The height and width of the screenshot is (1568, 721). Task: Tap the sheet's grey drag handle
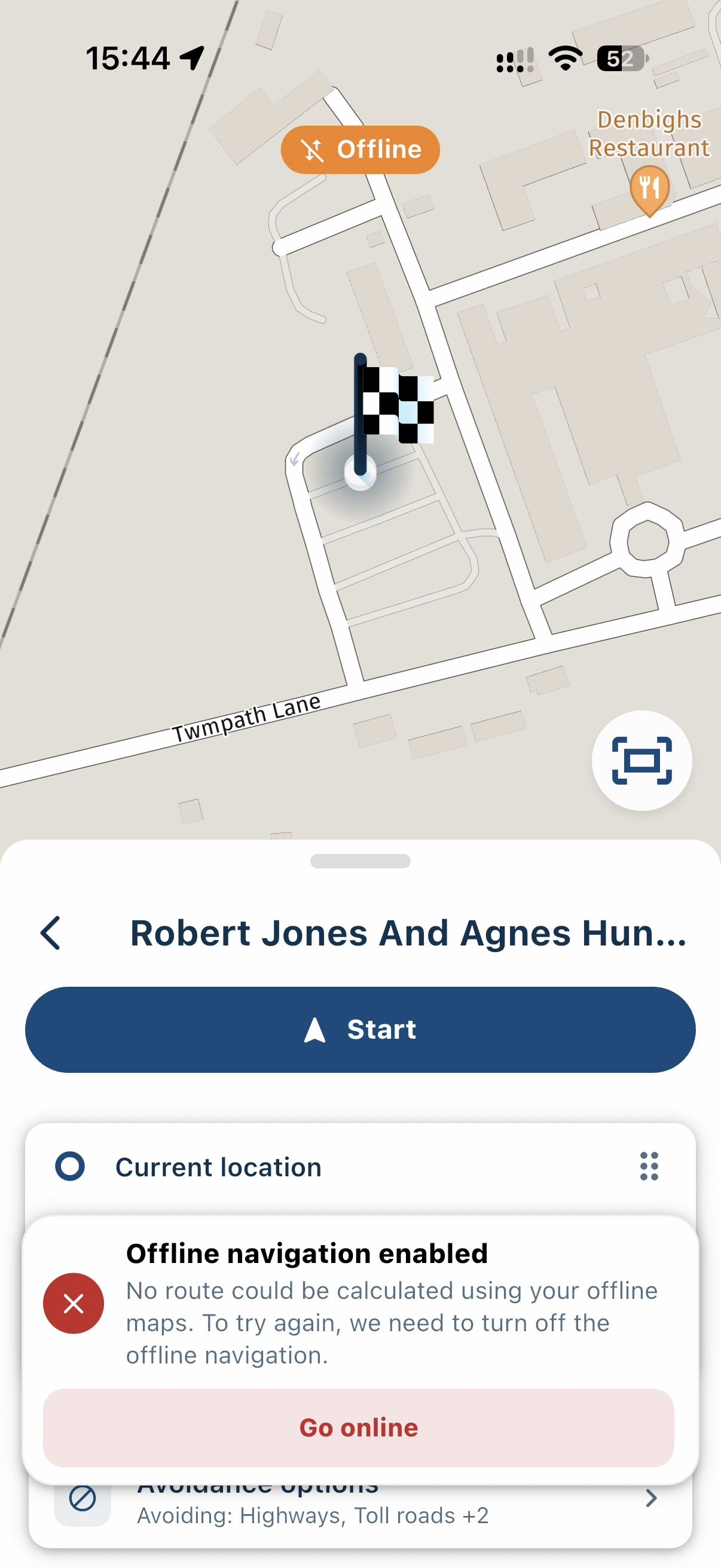tap(360, 861)
